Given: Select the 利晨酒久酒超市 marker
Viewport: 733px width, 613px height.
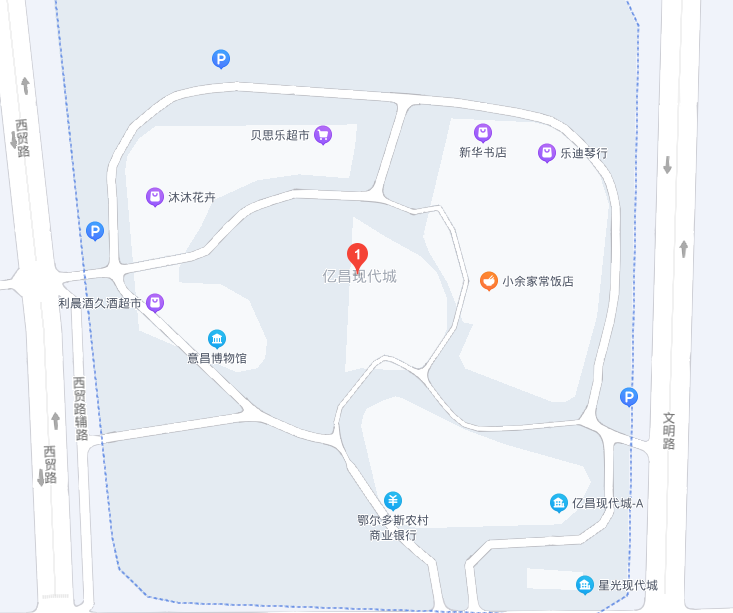Looking at the screenshot, I should 155,302.
